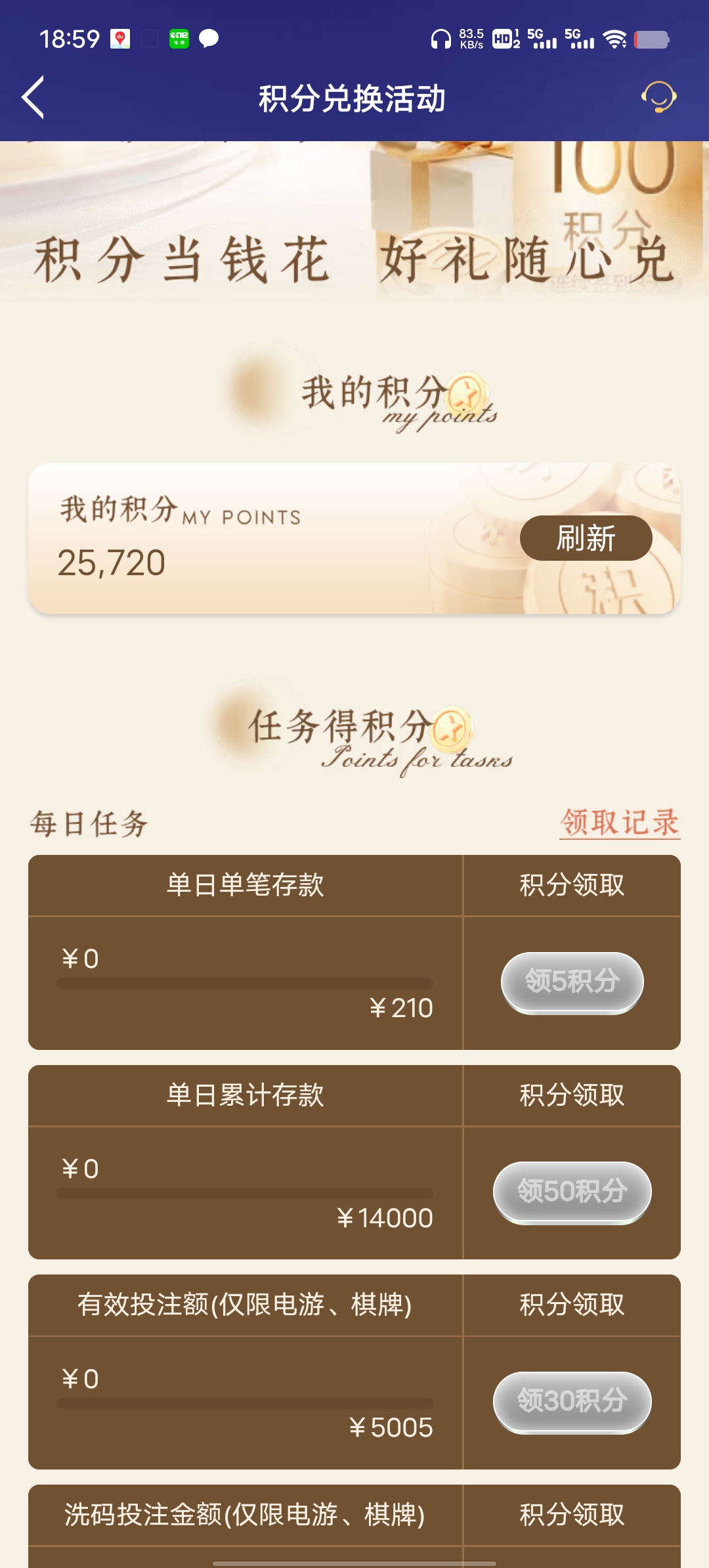The width and height of the screenshot is (709, 1568).
Task: Tap the earphone icon in the status bar
Action: (x=441, y=39)
